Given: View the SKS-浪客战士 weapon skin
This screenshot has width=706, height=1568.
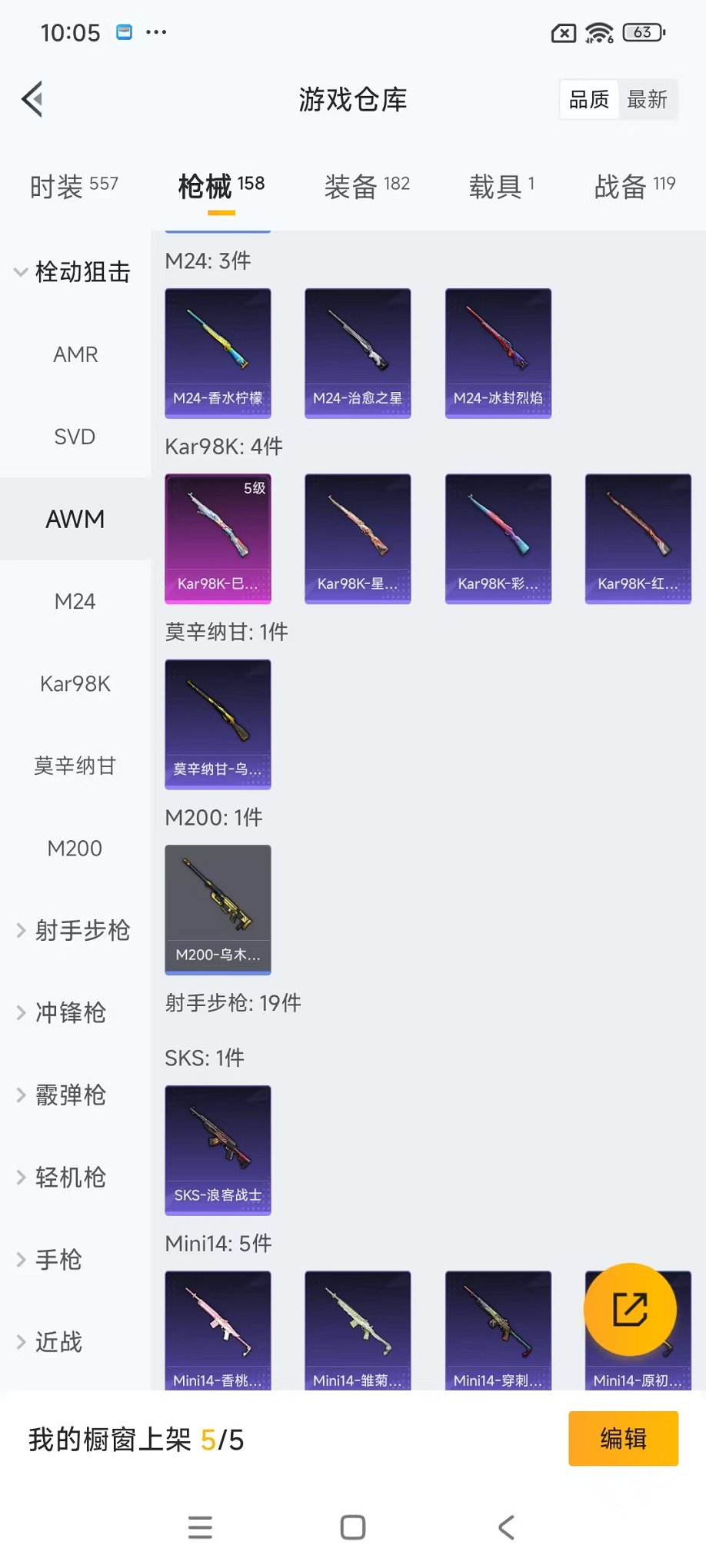Looking at the screenshot, I should pos(218,1149).
